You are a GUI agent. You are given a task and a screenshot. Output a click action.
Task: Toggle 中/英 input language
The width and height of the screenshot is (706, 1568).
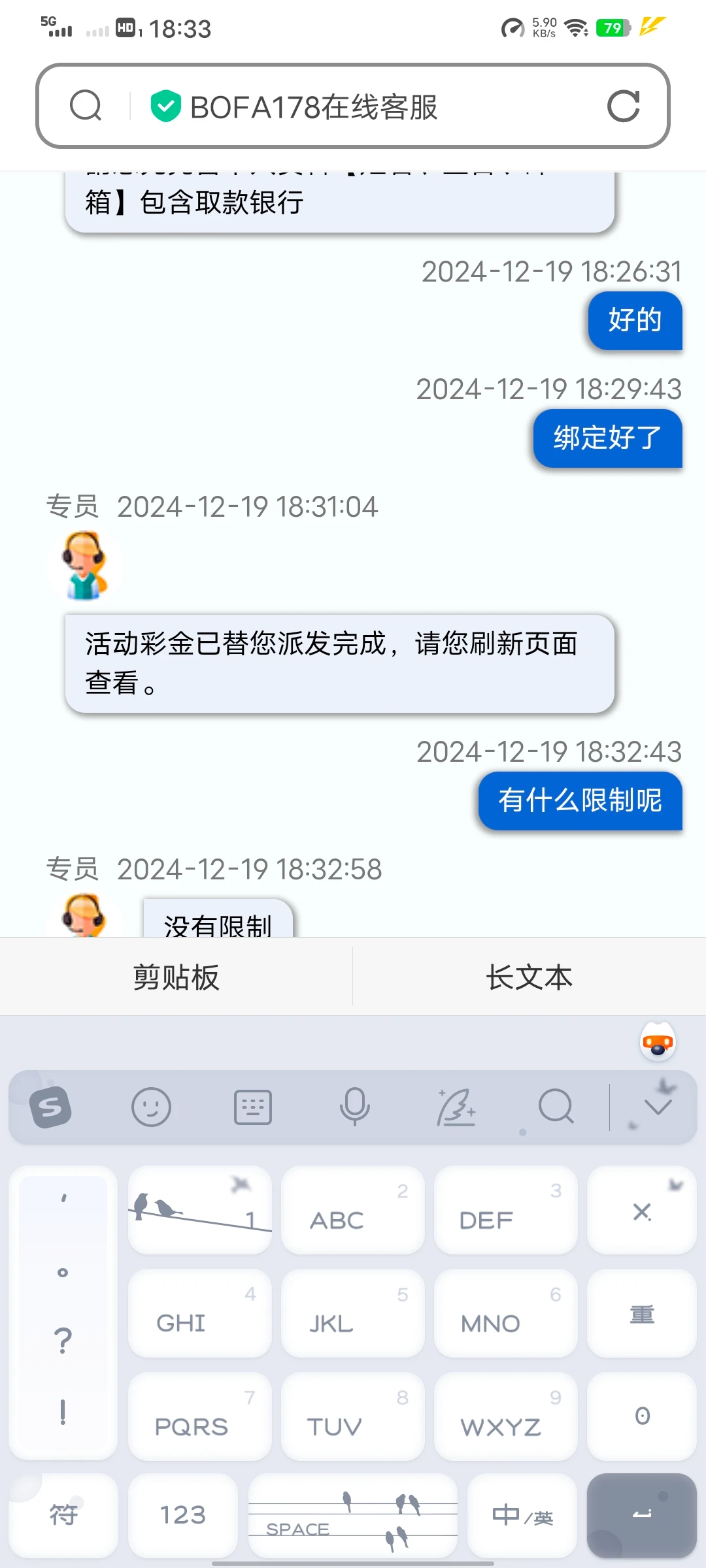522,1514
